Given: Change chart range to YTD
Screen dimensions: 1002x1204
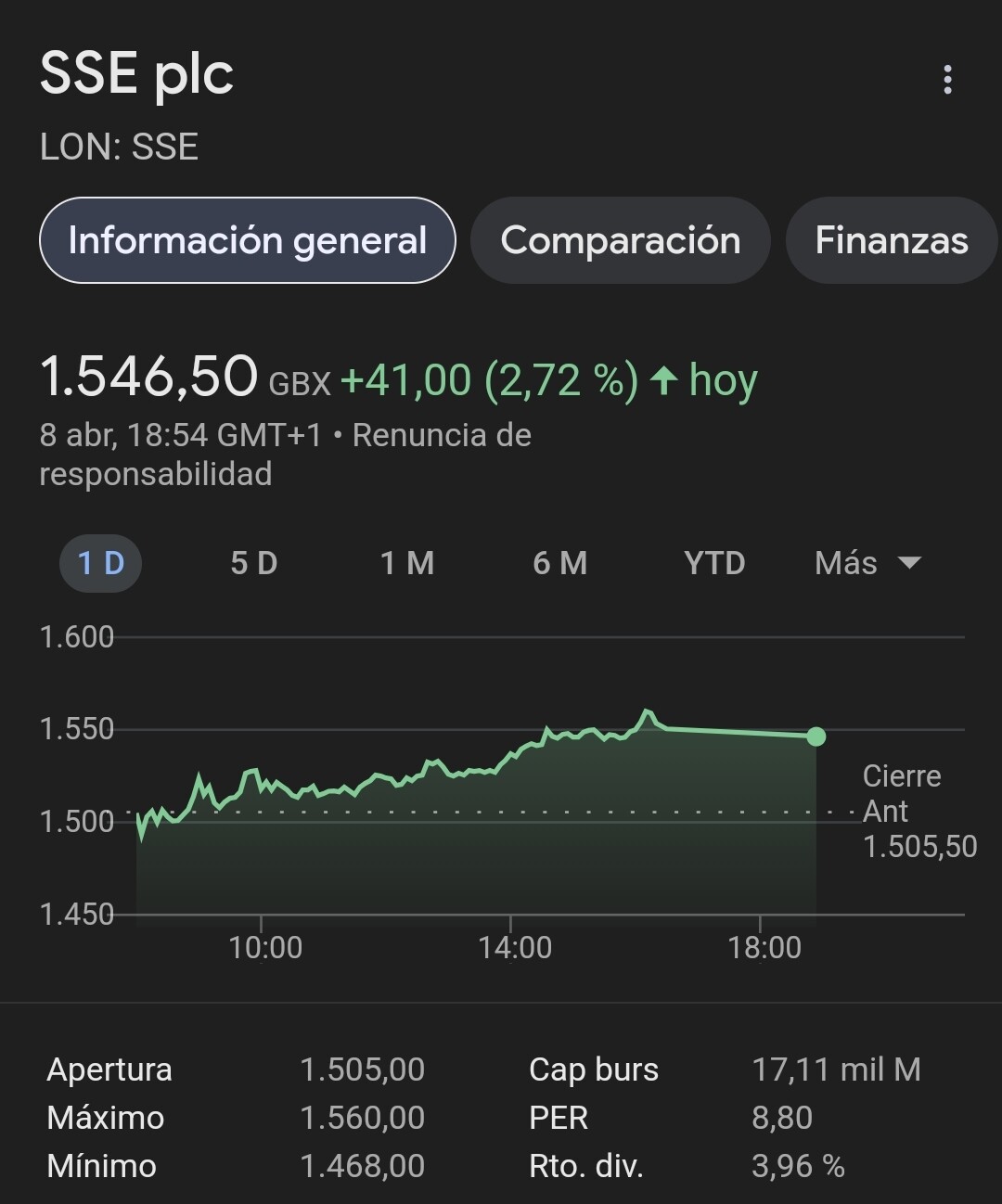Looking at the screenshot, I should (714, 563).
